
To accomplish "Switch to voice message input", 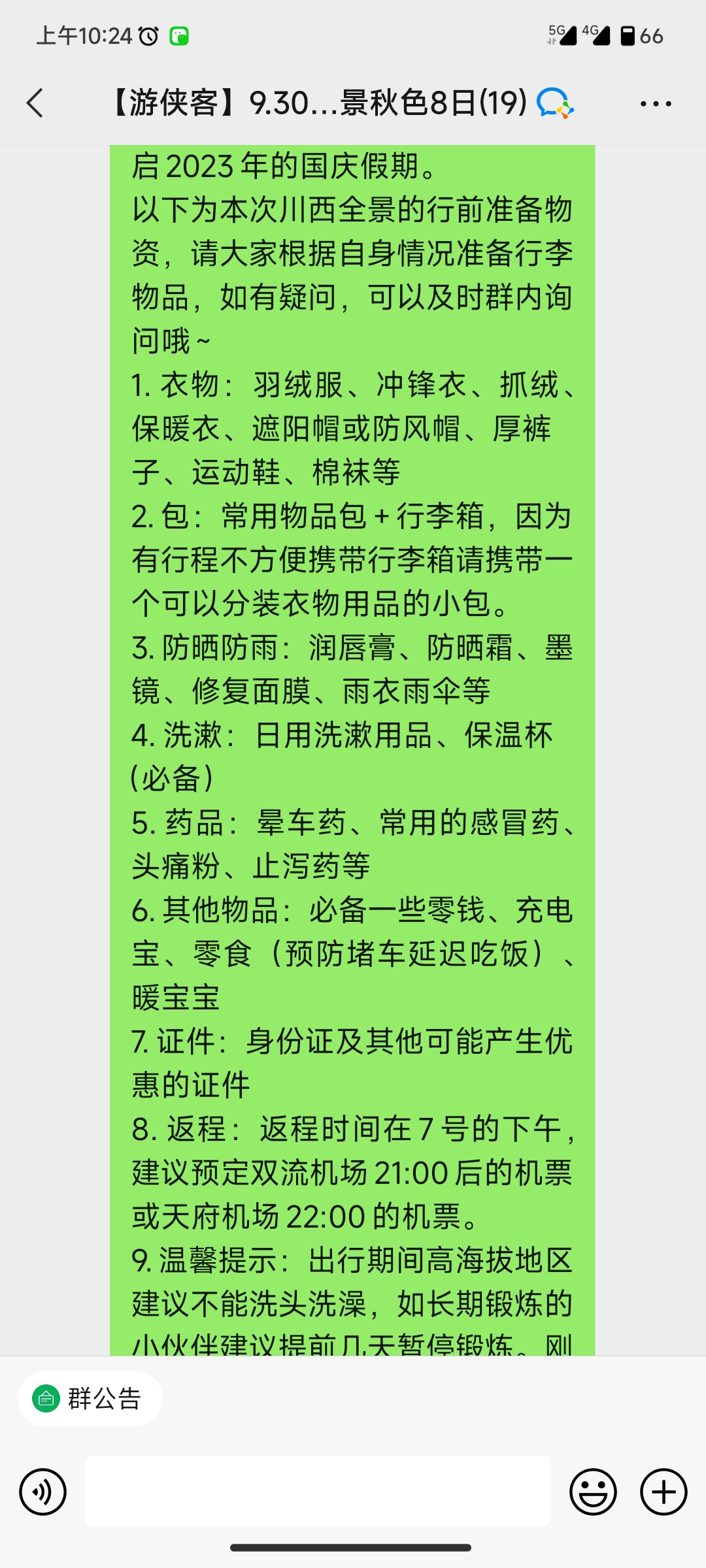I will (43, 1492).
